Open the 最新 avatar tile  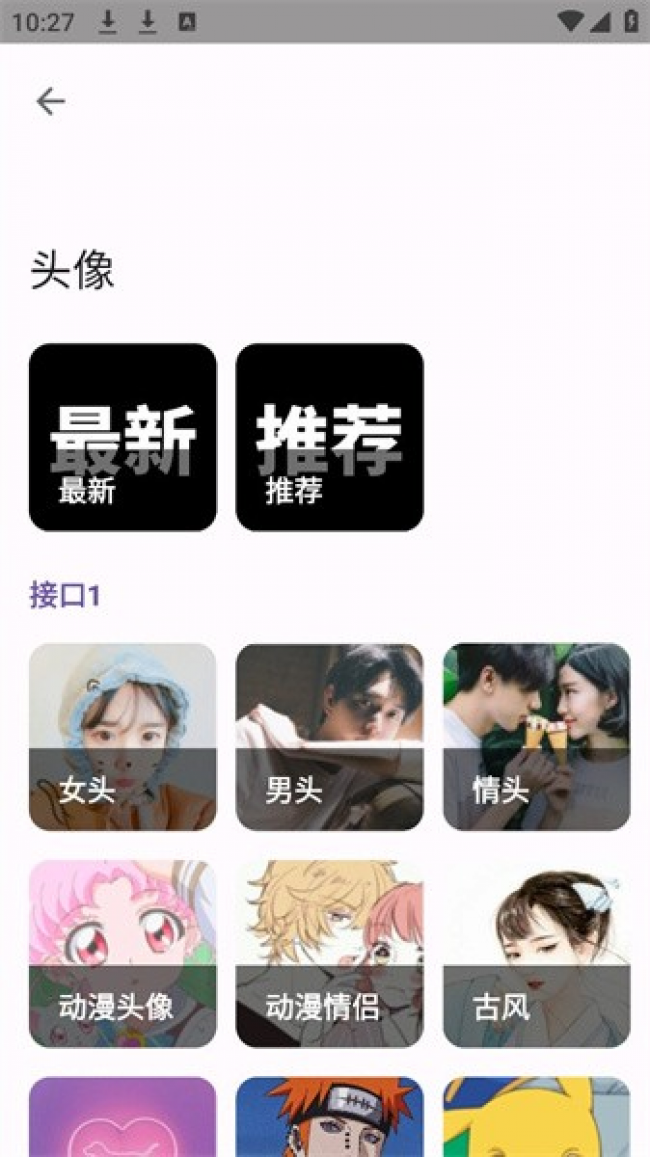click(x=123, y=437)
